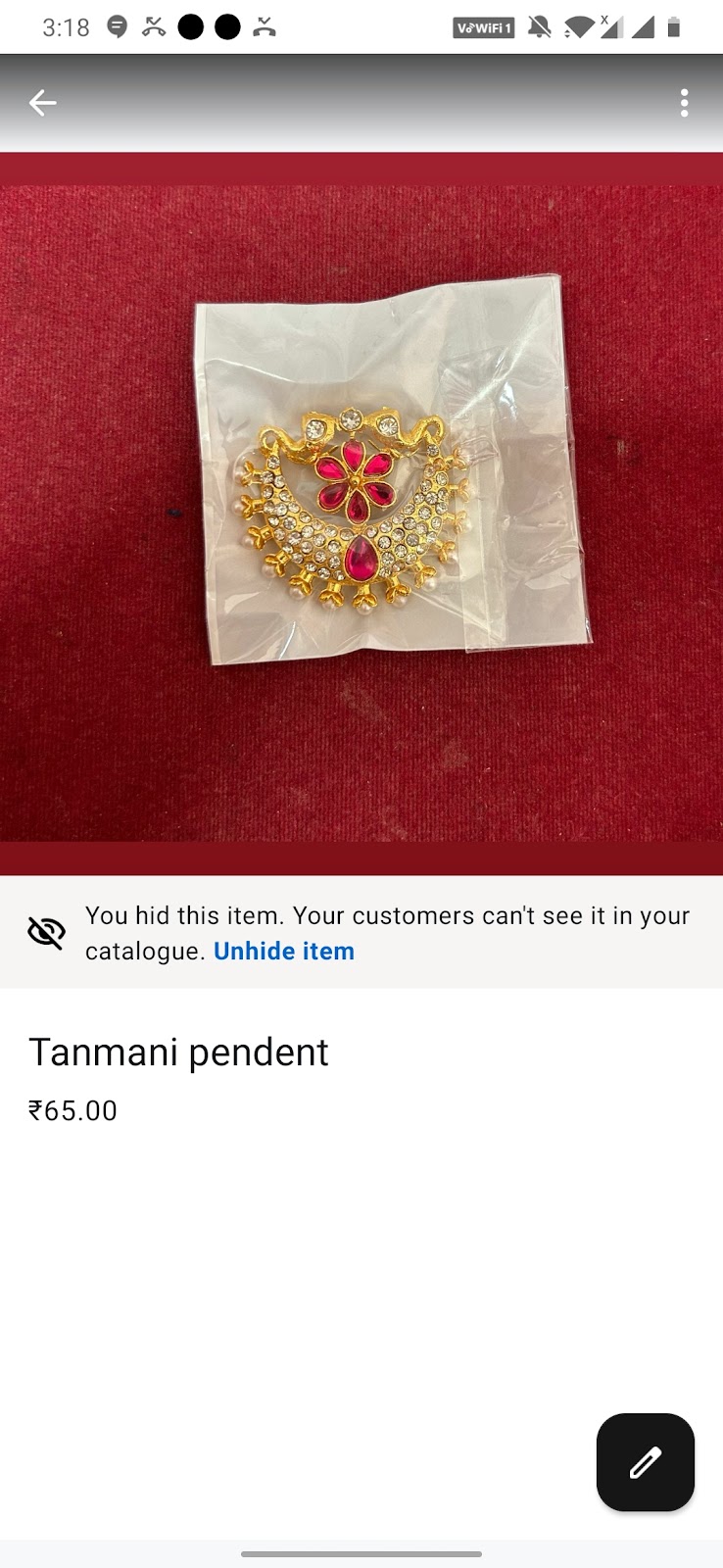The image size is (723, 1568).
Task: Tap the back arrow to return to catalogue
Action: (x=42, y=102)
